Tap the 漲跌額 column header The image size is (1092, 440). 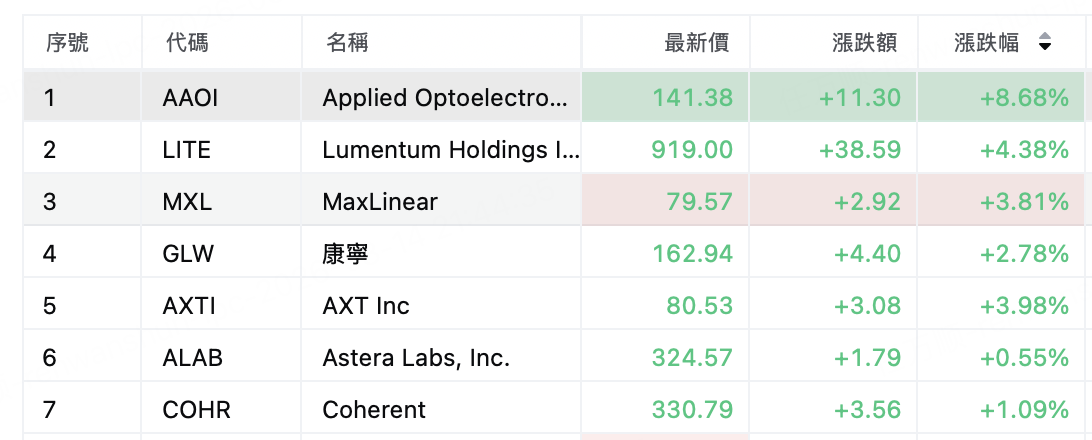click(x=865, y=43)
